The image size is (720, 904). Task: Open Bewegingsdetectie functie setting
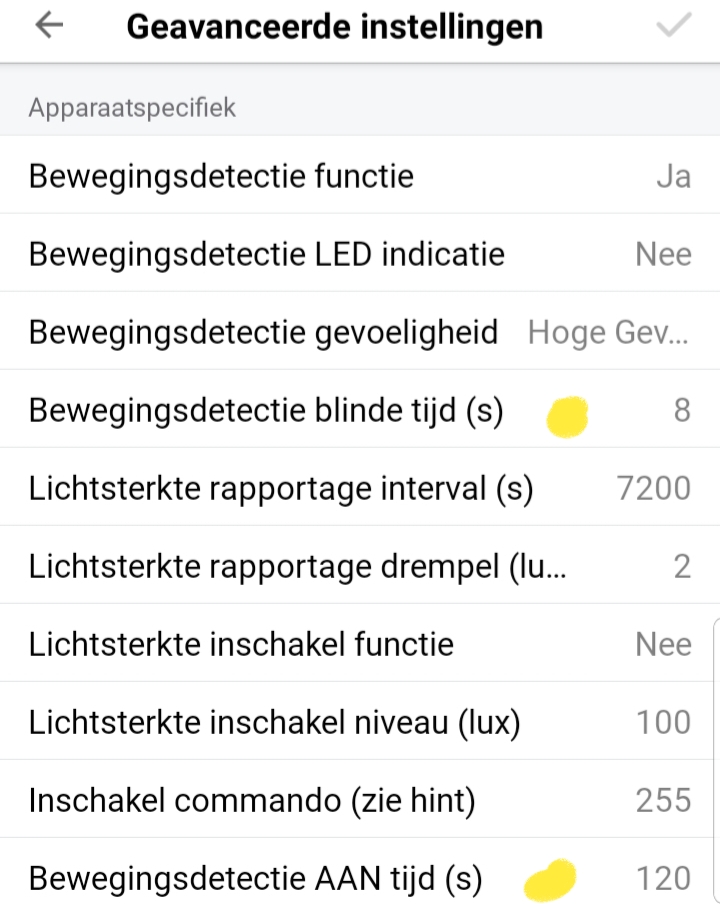click(x=360, y=177)
